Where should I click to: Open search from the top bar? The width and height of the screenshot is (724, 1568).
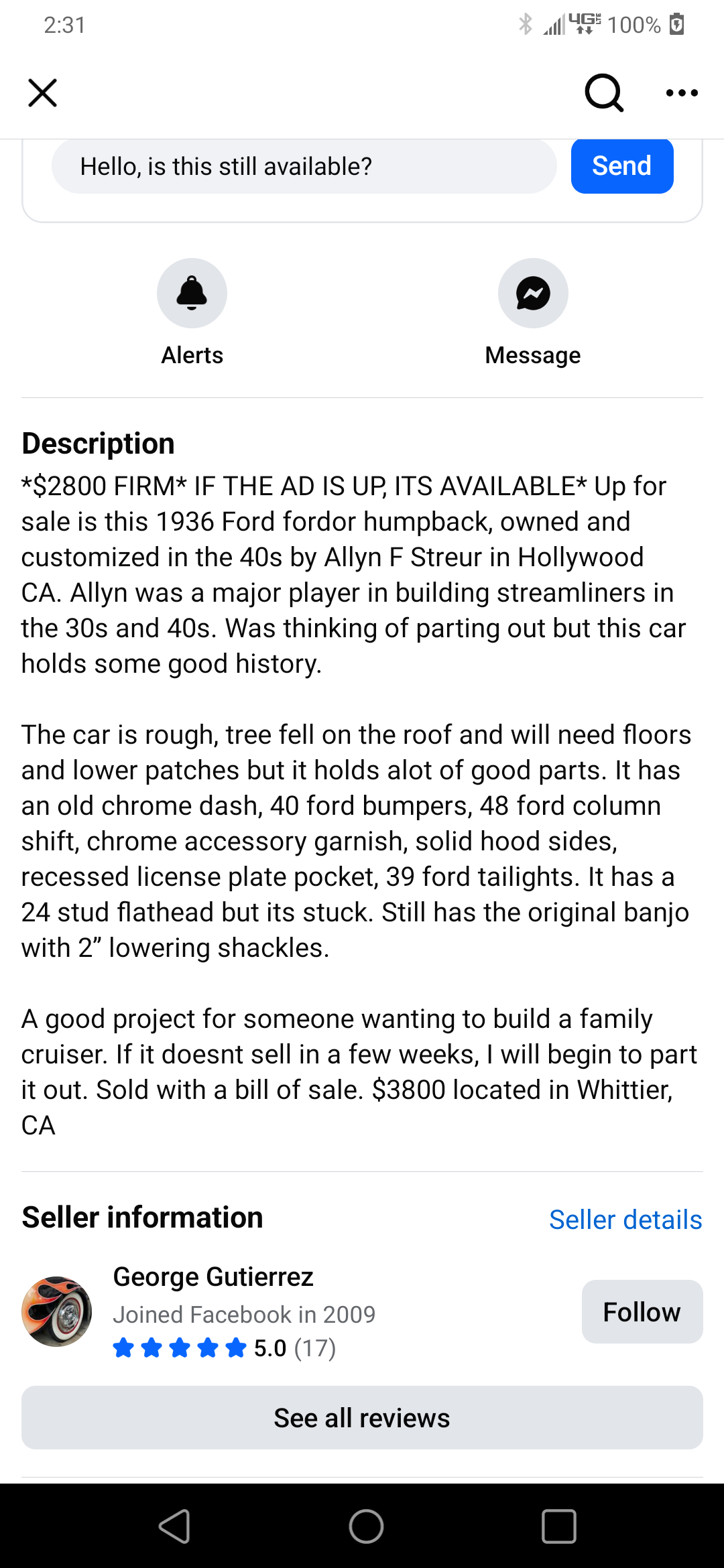point(603,92)
